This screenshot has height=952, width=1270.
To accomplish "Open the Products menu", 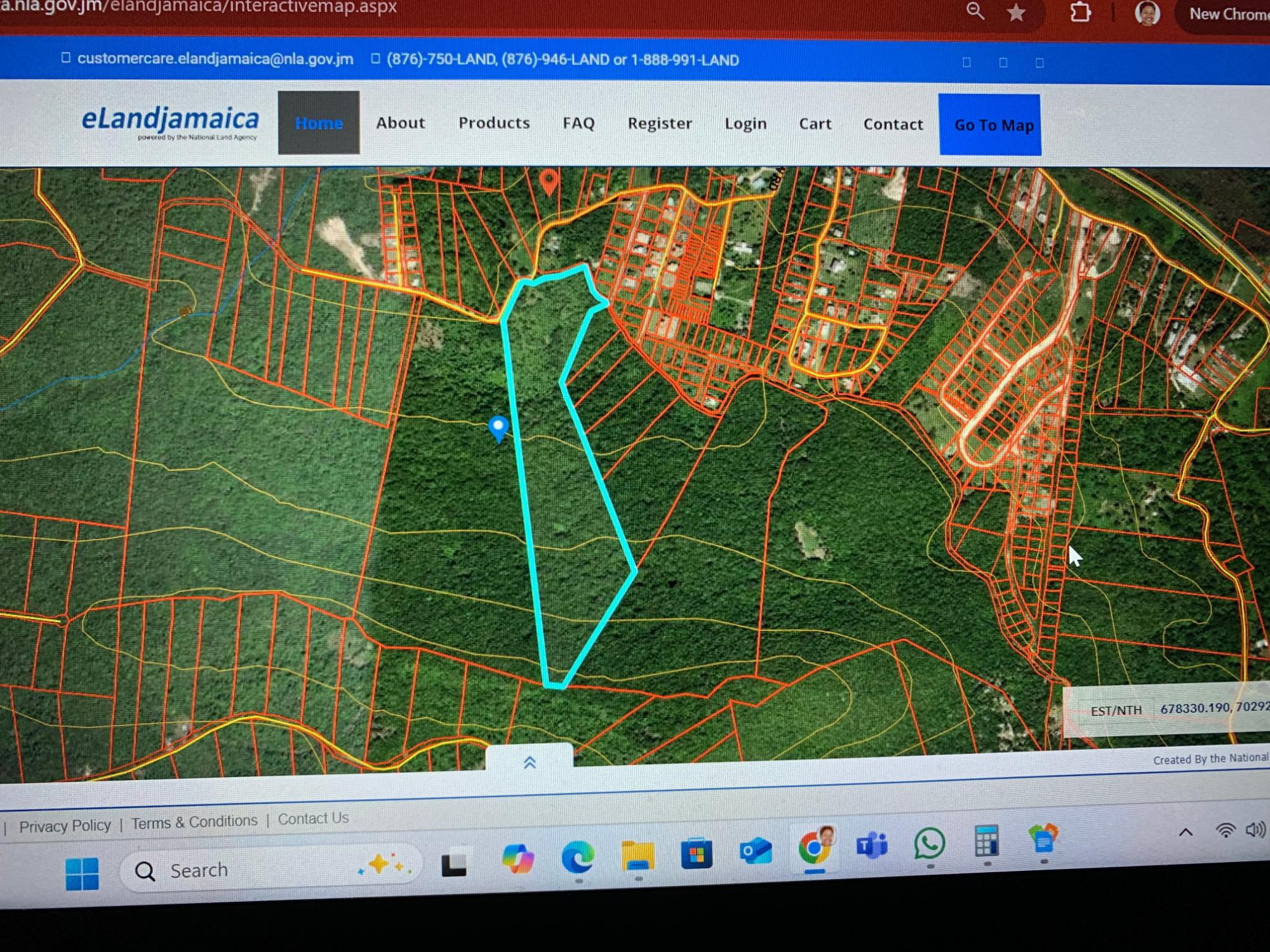I will click(x=494, y=123).
